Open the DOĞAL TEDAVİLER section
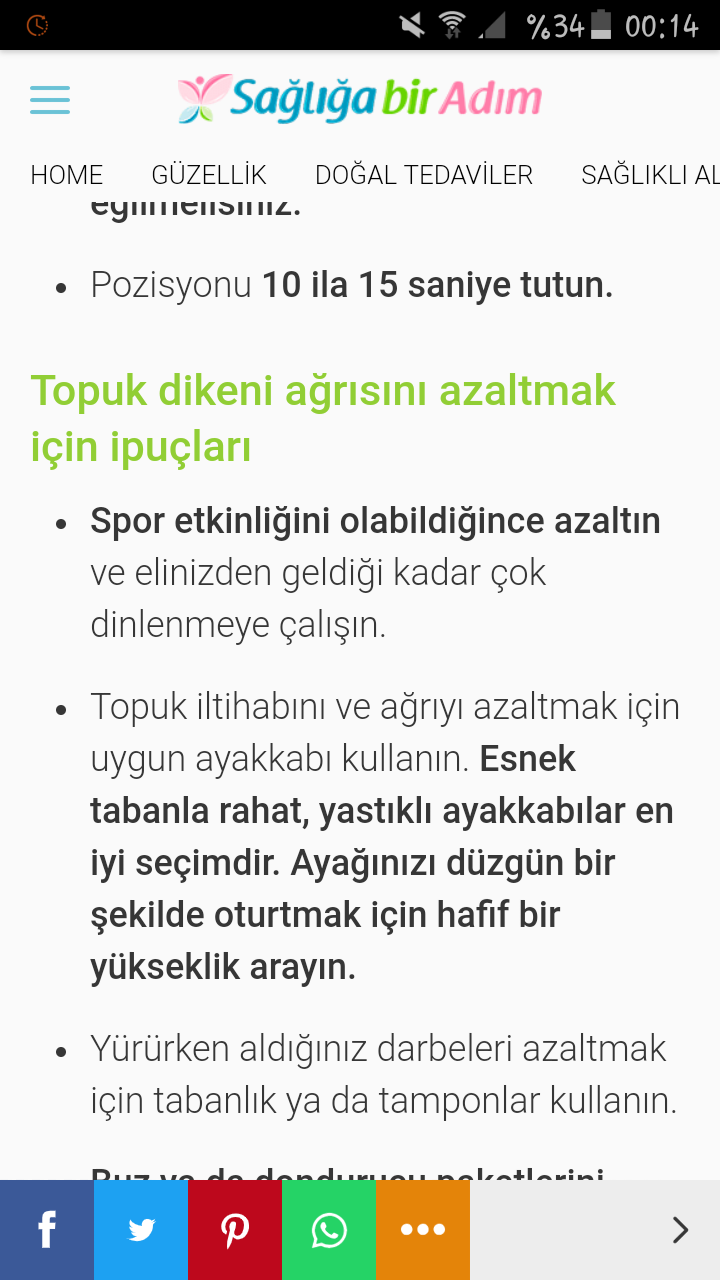 click(424, 175)
